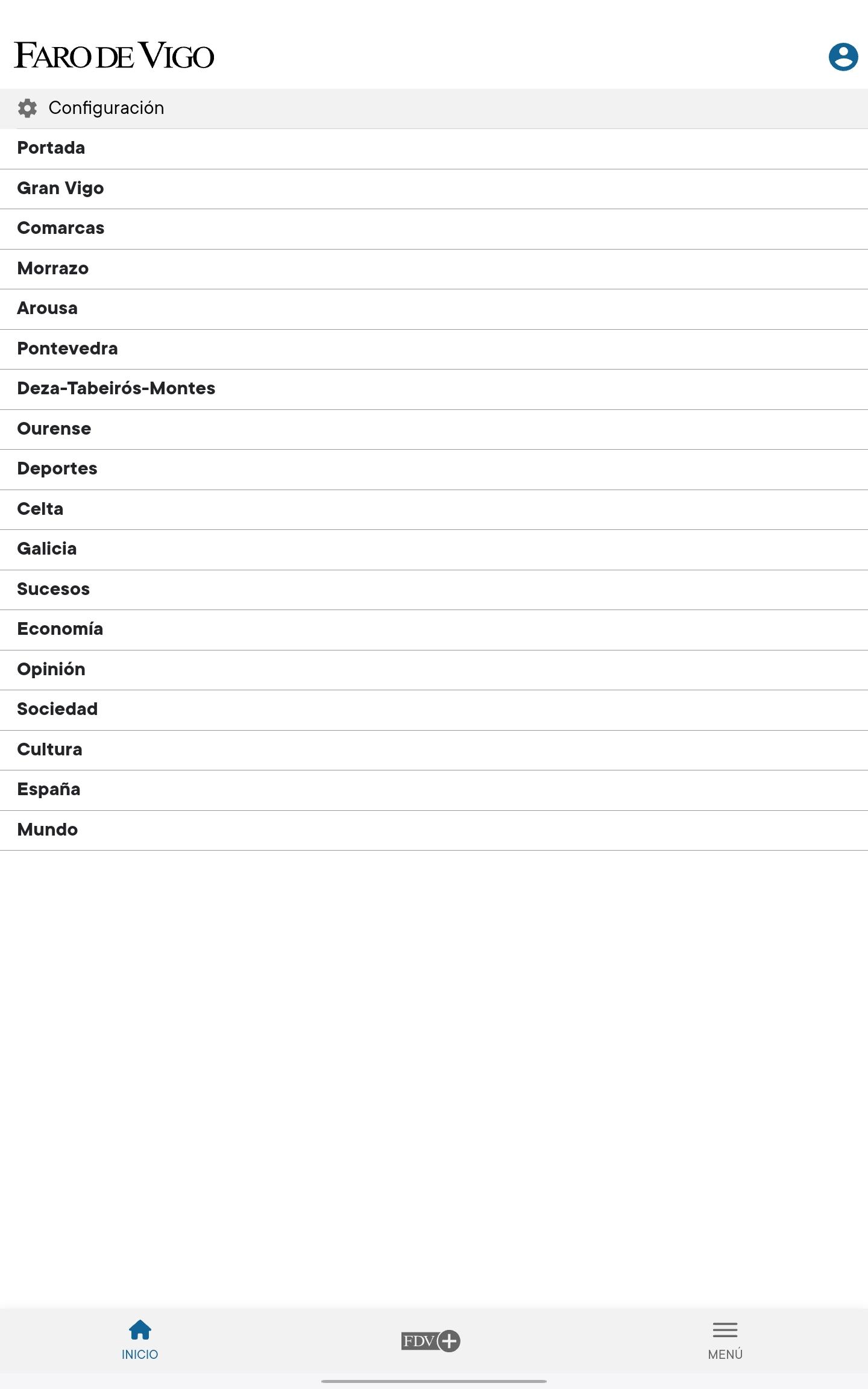Switch to the Inicio tab
The width and height of the screenshot is (868, 1389).
tap(140, 1341)
